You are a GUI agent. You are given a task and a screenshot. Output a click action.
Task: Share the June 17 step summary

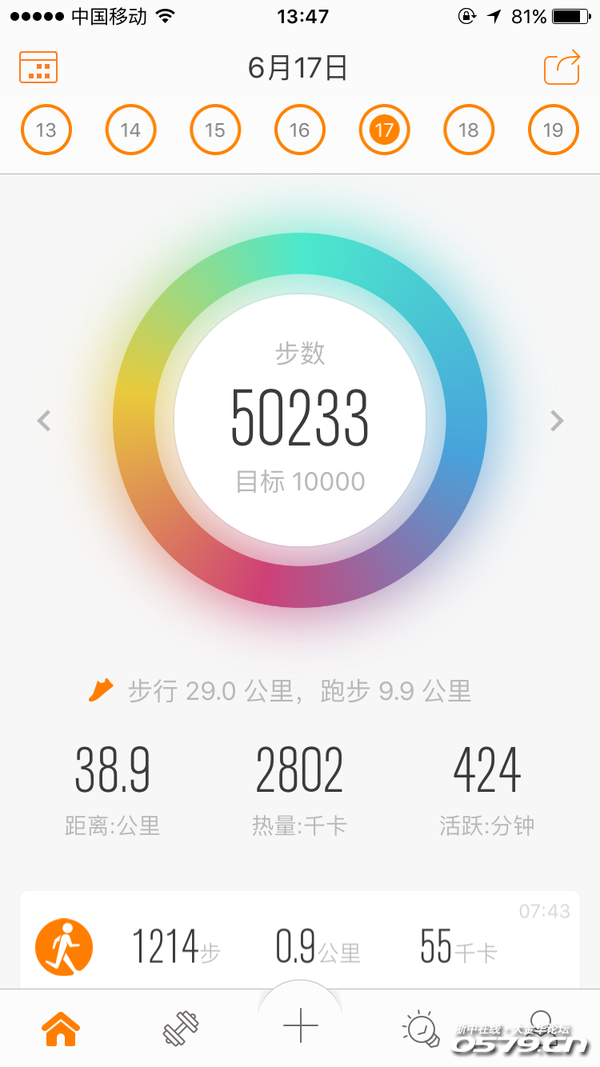coord(561,67)
